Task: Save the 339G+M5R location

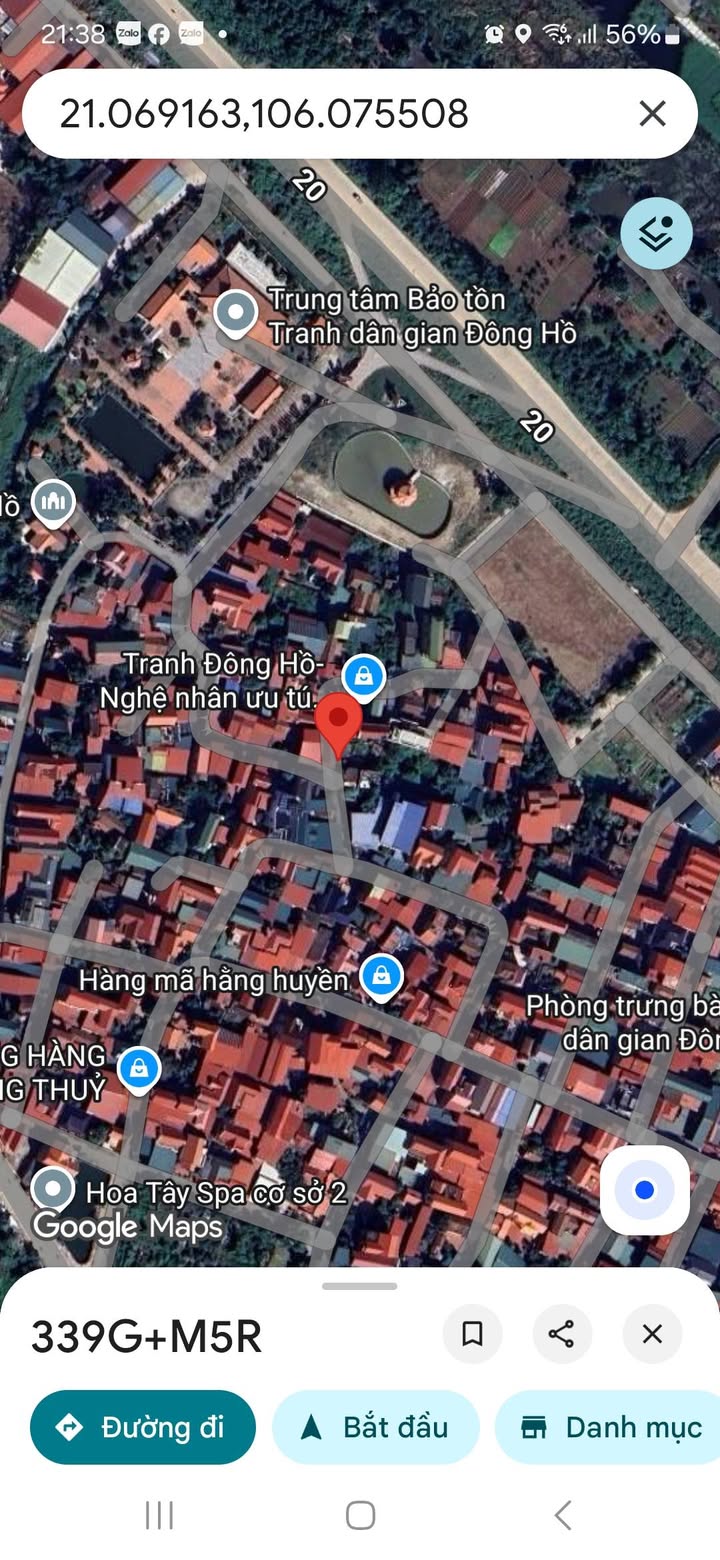Action: [472, 1334]
